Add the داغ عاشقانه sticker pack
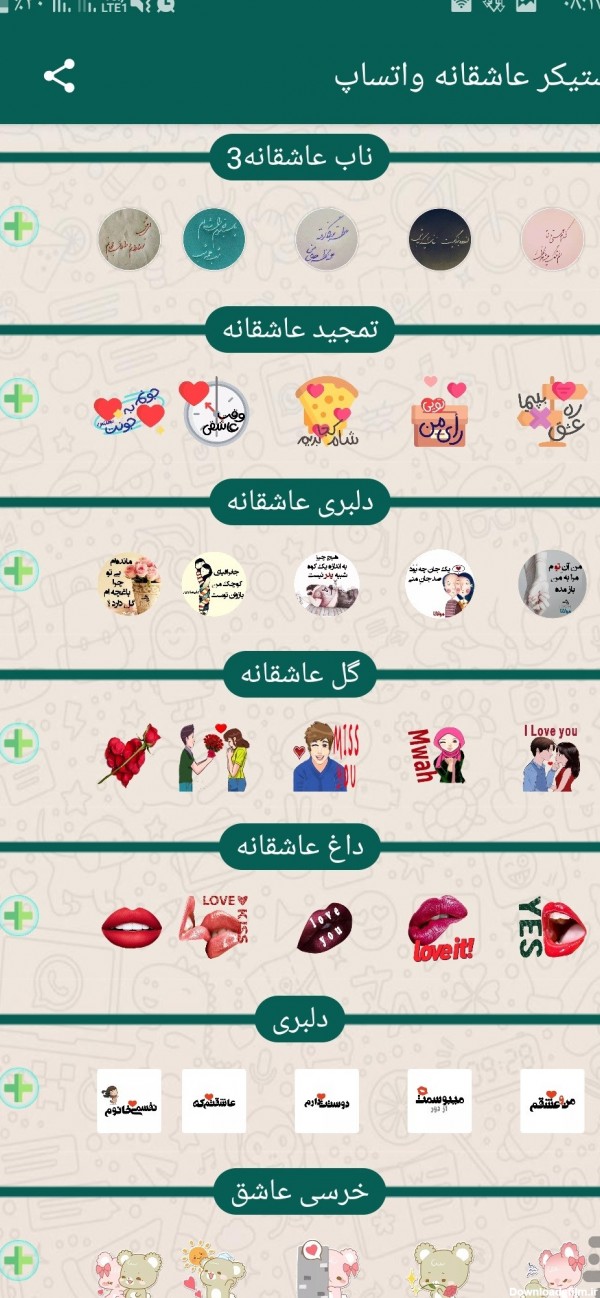The image size is (600, 1298). tap(18, 914)
